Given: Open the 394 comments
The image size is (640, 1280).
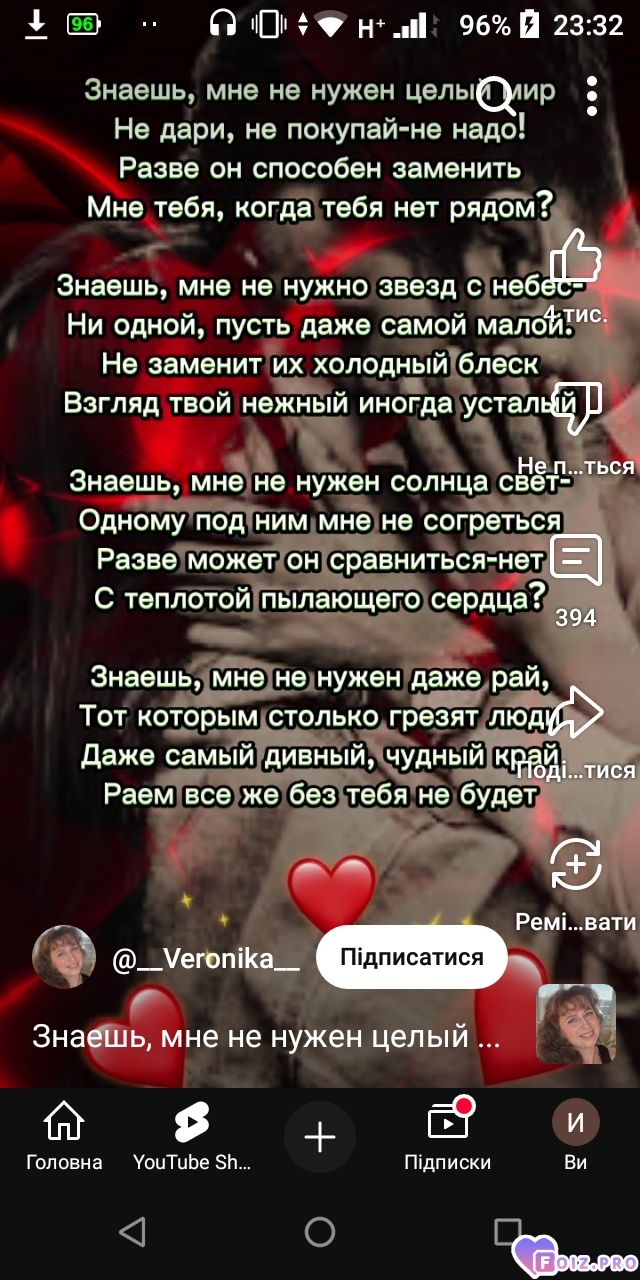Looking at the screenshot, I should click(x=576, y=561).
